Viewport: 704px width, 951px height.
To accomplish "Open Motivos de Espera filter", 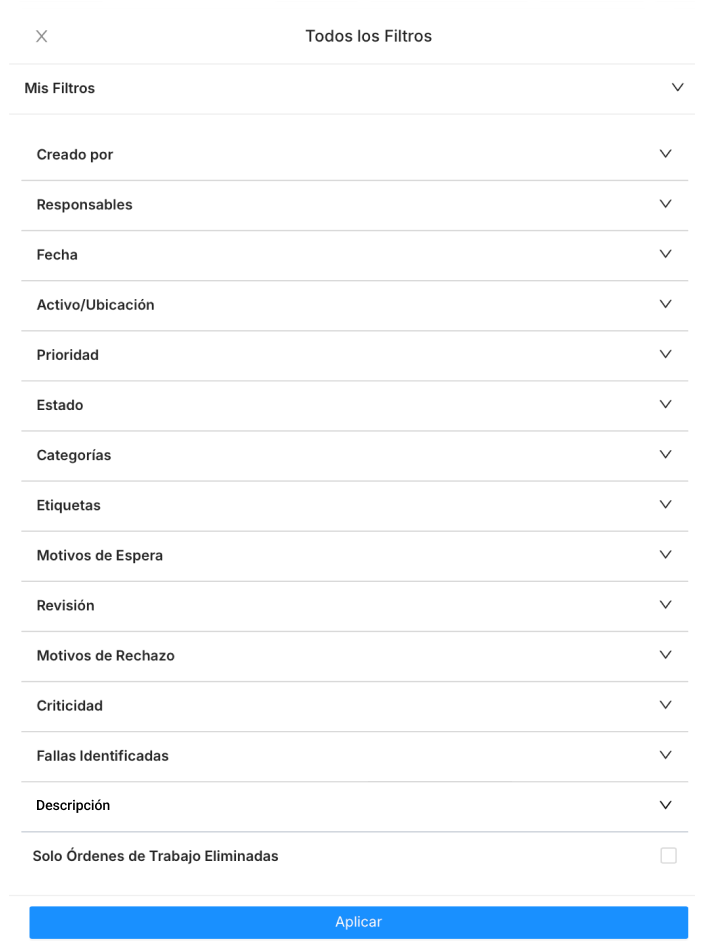I will click(x=665, y=554).
